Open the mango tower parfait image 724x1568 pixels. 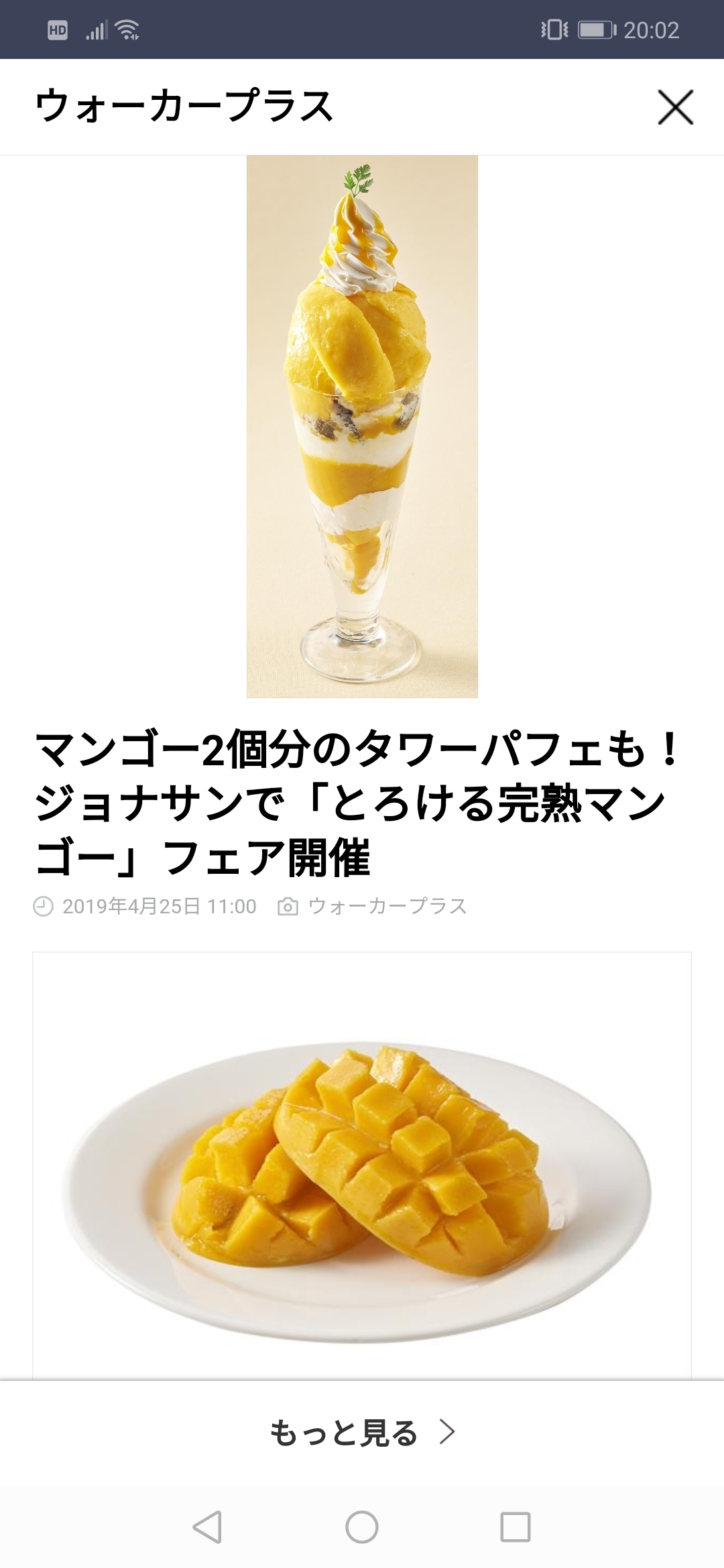(x=362, y=426)
